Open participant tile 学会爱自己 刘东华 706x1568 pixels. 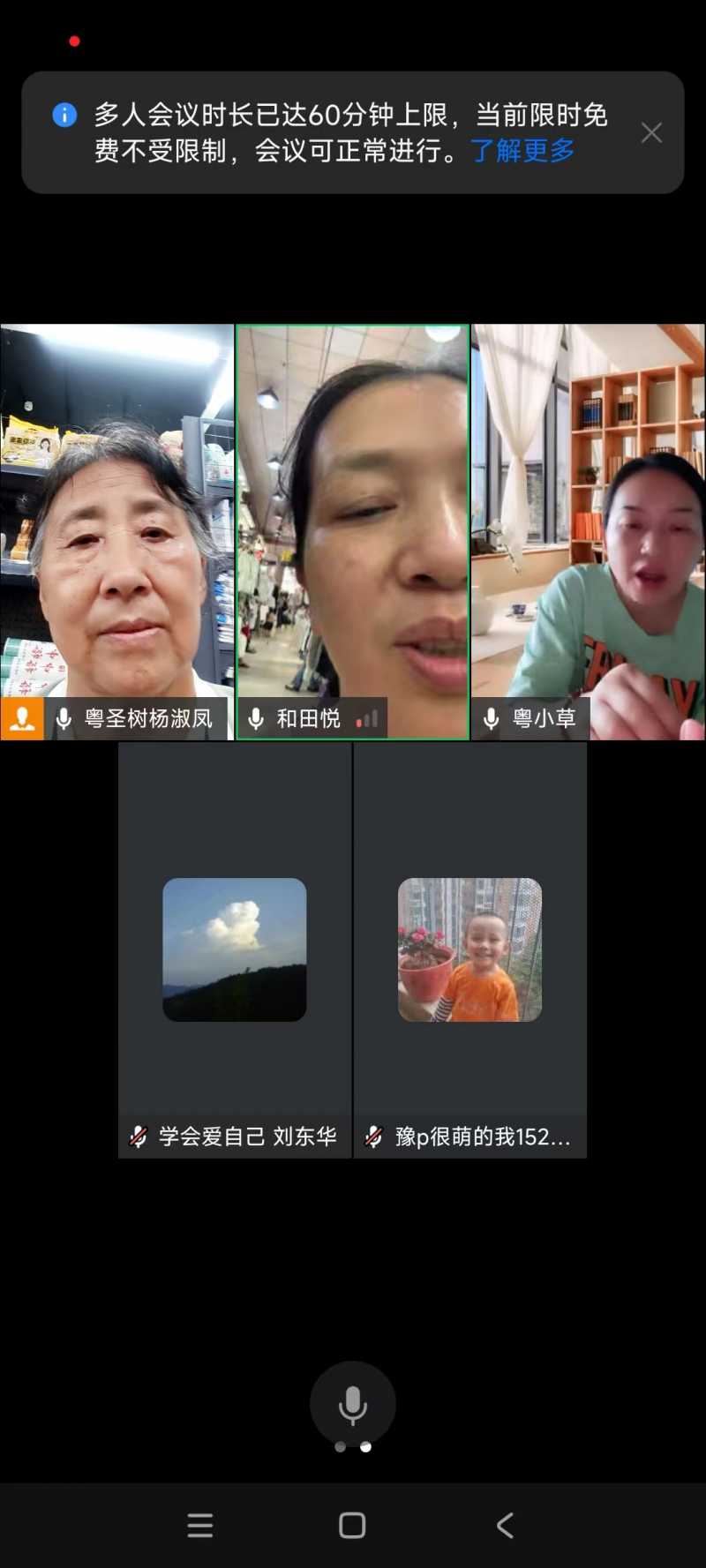tap(235, 949)
